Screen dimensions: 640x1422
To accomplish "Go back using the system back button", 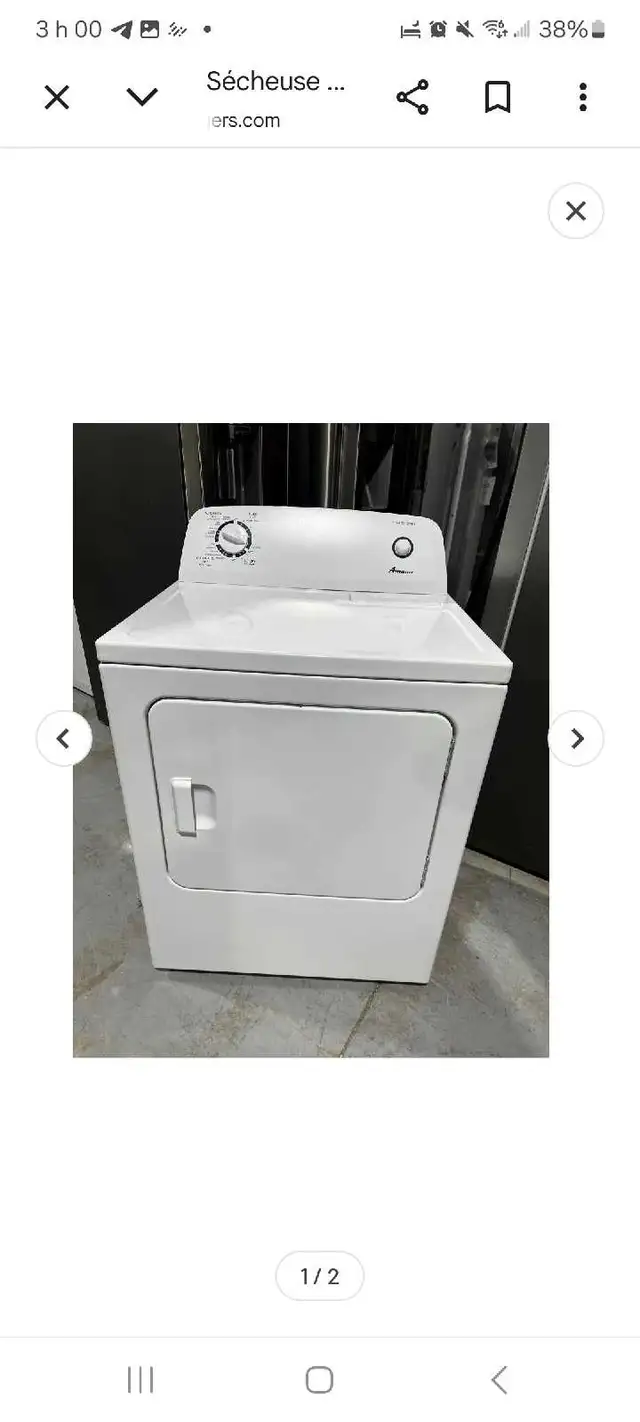I will click(x=499, y=1380).
